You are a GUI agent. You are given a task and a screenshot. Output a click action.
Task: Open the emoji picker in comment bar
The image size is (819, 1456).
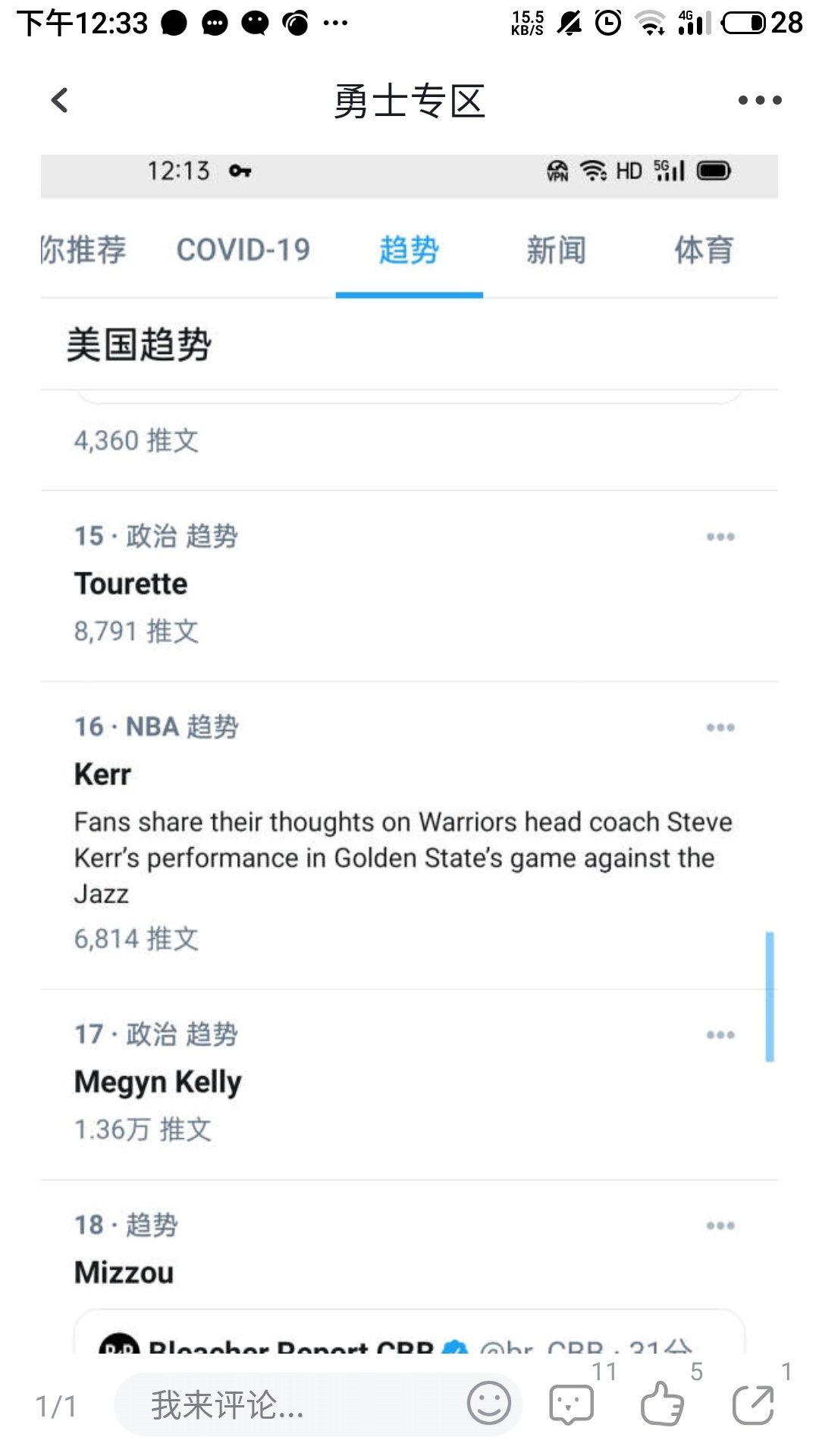click(488, 1404)
